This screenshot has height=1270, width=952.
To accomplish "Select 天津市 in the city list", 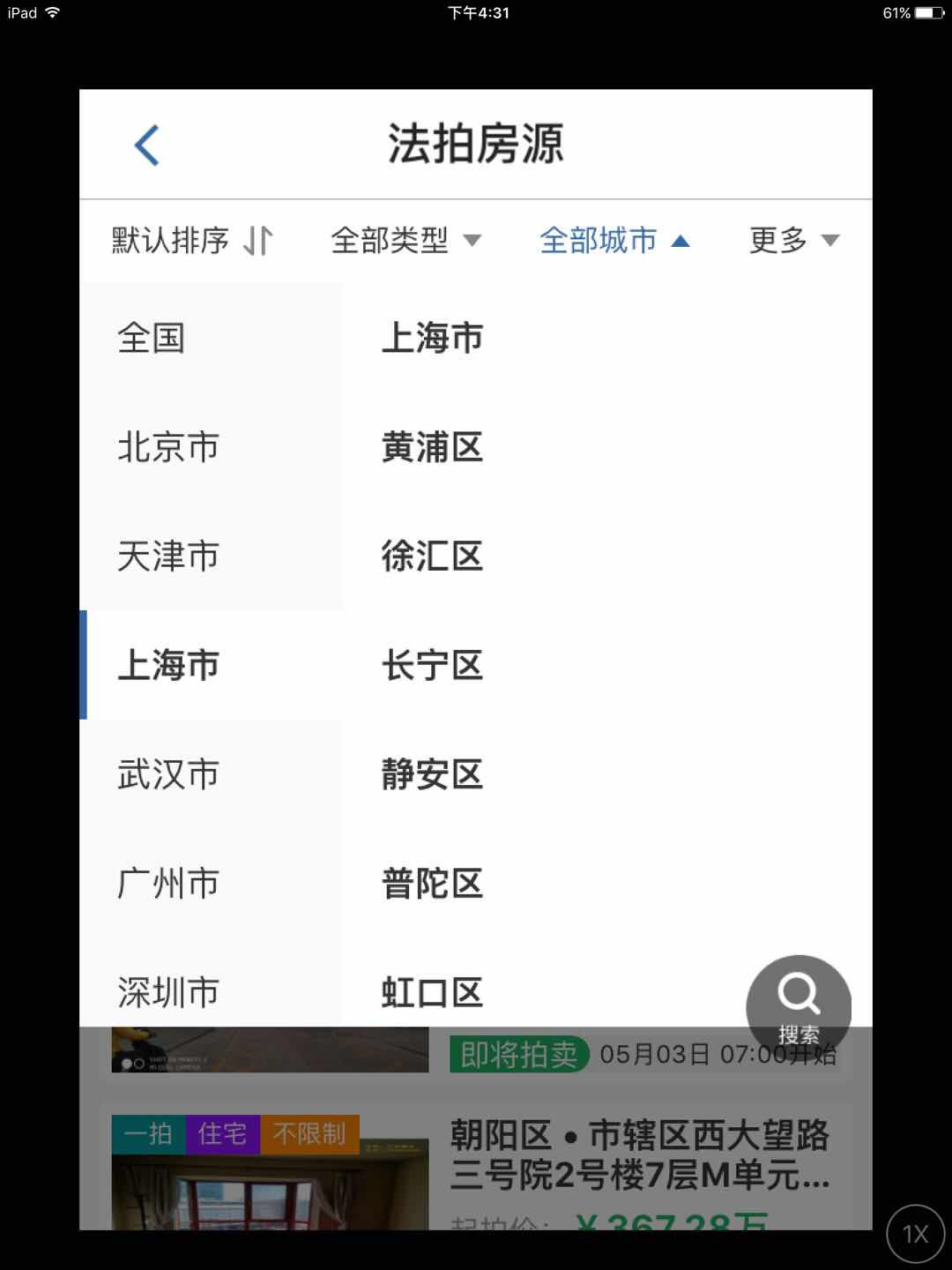I will 167,557.
